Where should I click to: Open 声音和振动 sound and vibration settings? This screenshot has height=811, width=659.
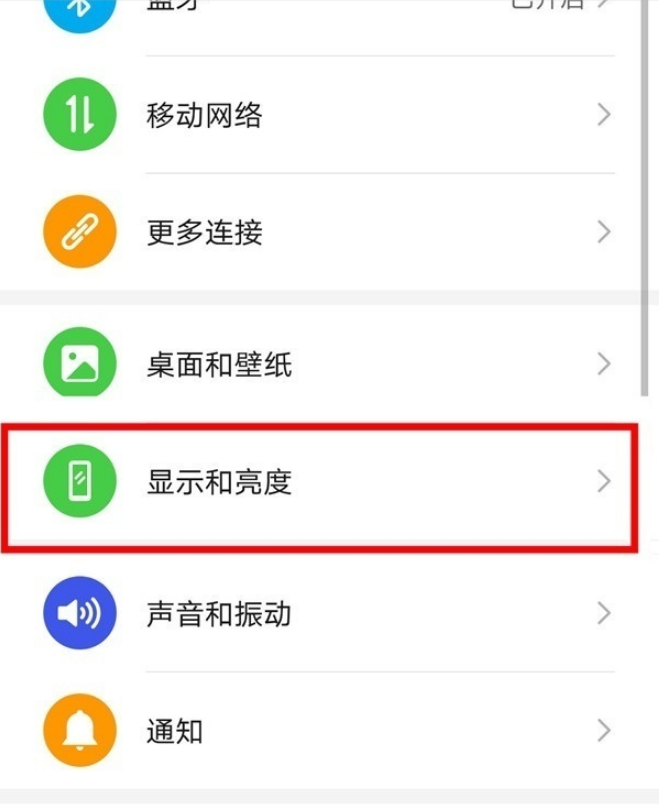pos(330,613)
